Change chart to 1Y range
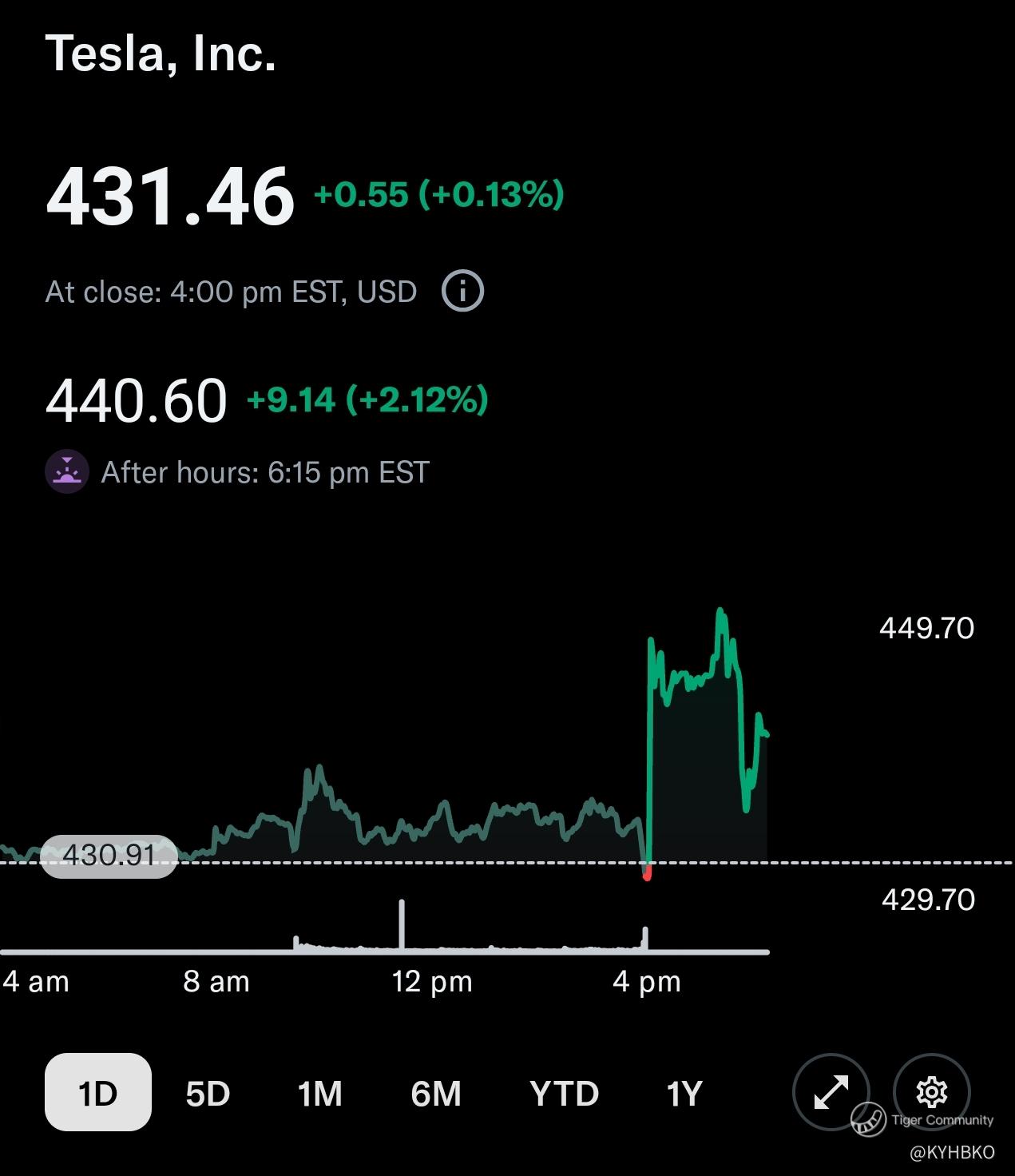The image size is (1015, 1176). tap(684, 1093)
